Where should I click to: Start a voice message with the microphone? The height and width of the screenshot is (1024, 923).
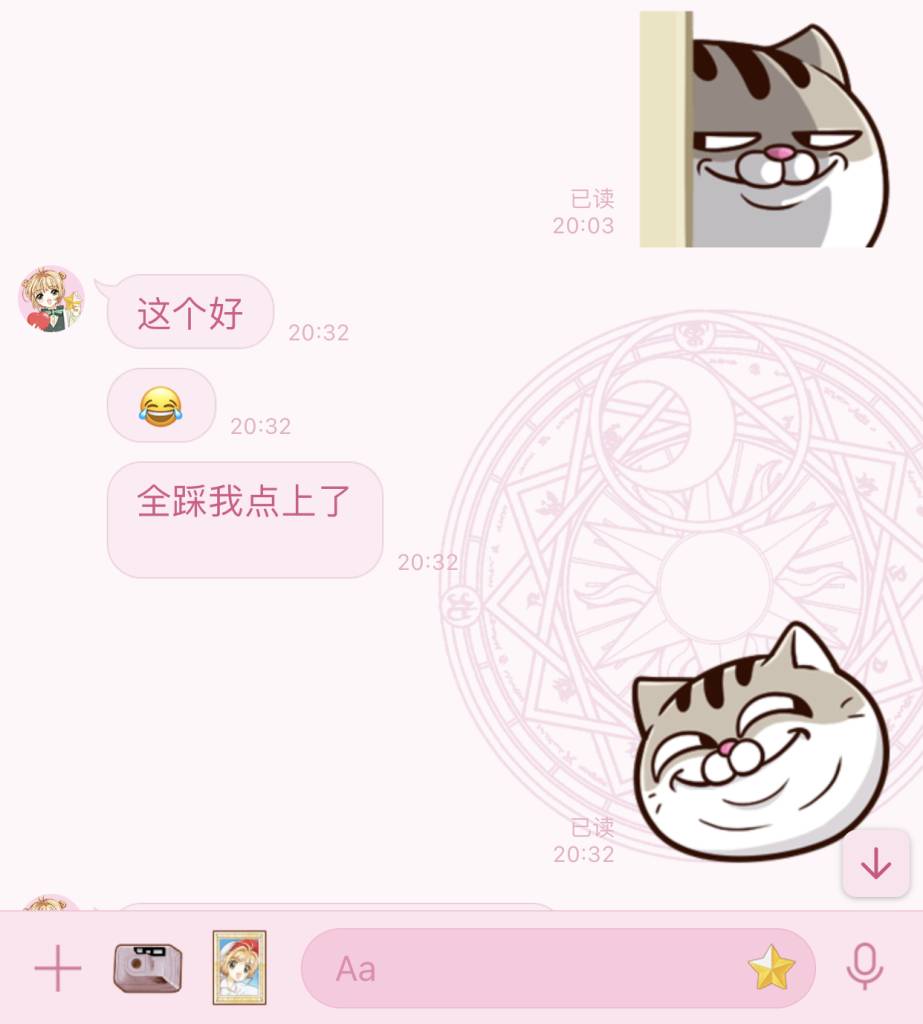point(864,967)
